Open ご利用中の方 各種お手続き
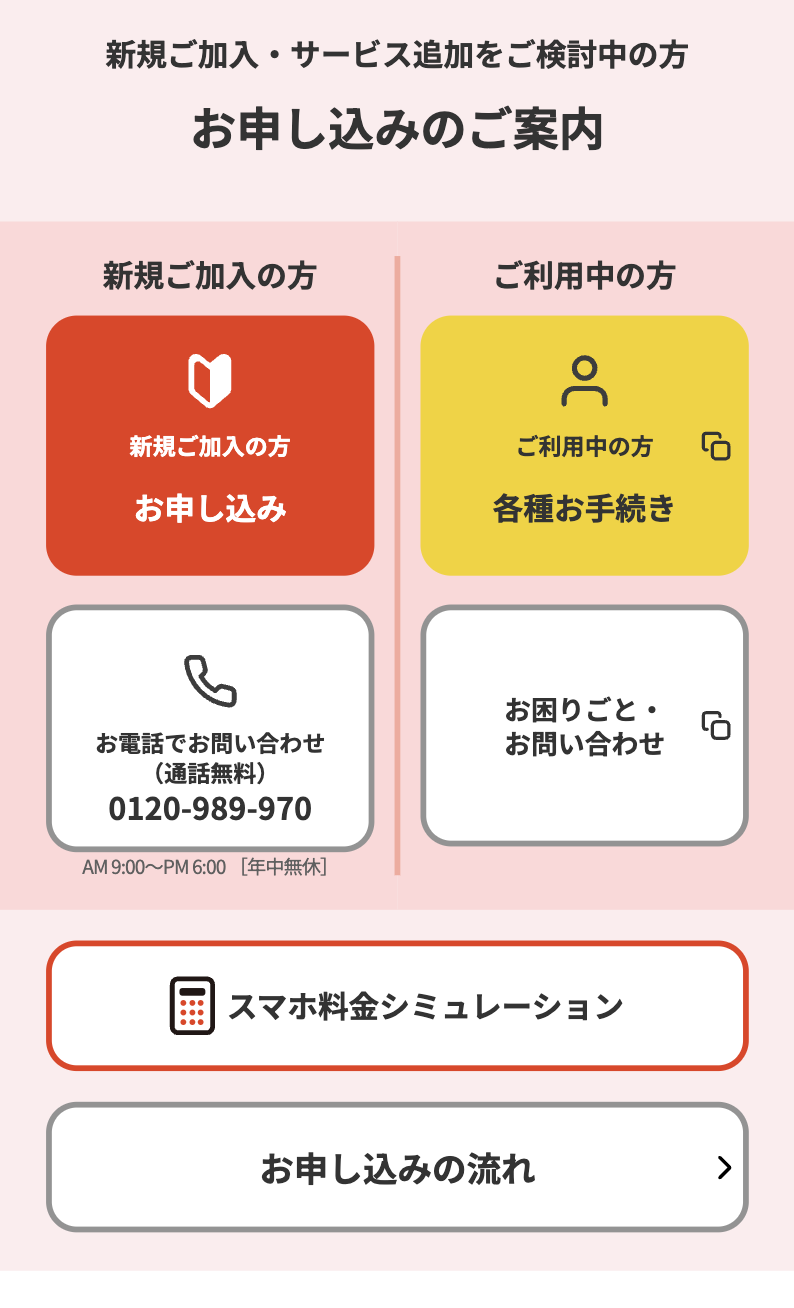This screenshot has height=1308, width=794. [584, 446]
